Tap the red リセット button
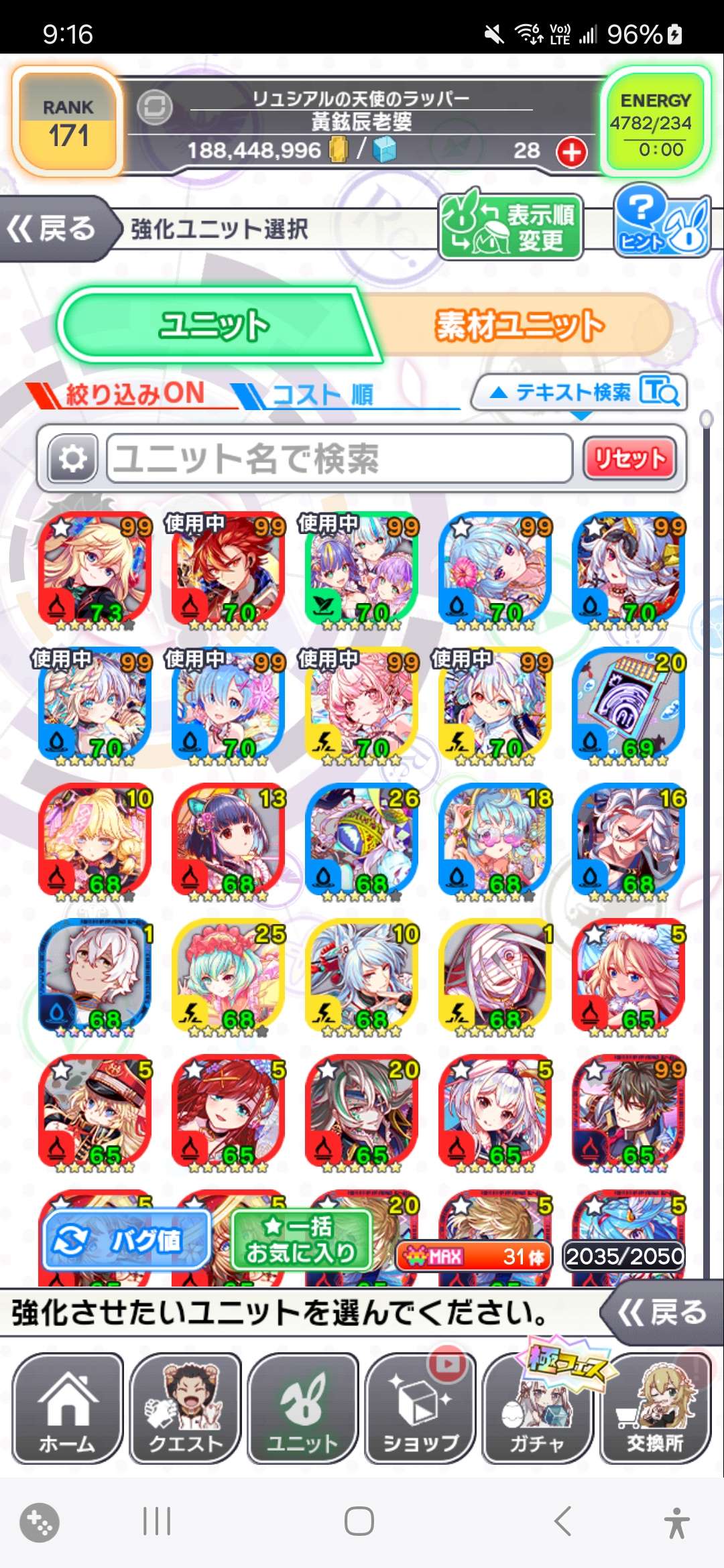 point(629,458)
